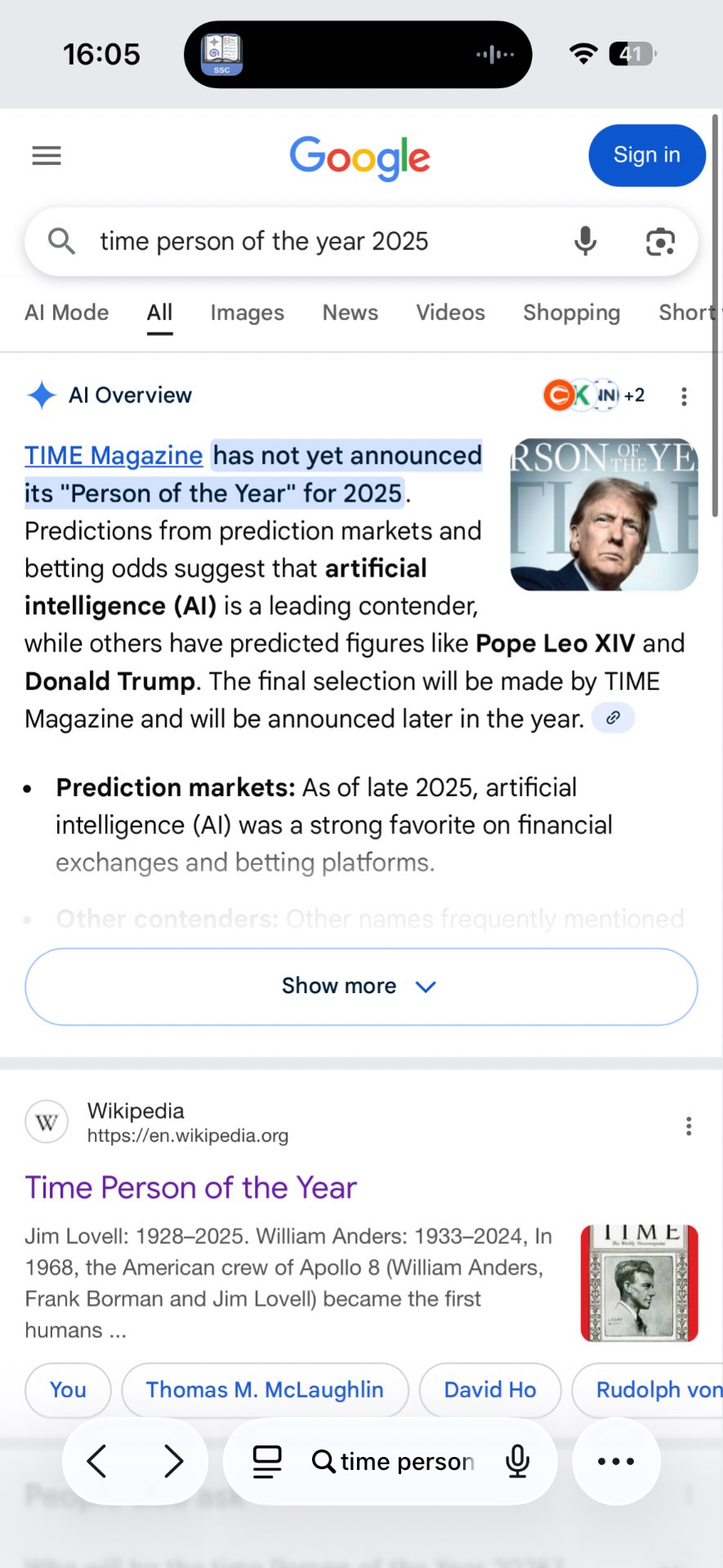
Task: Switch to the News tab
Action: click(x=350, y=313)
